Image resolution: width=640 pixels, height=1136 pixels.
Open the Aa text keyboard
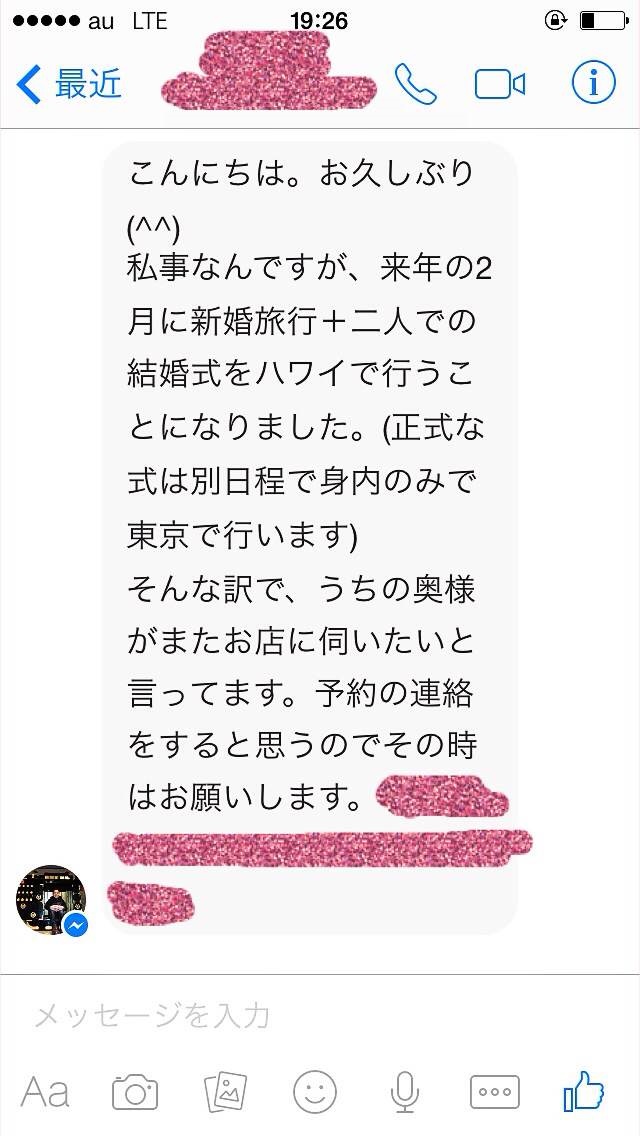coord(45,1092)
